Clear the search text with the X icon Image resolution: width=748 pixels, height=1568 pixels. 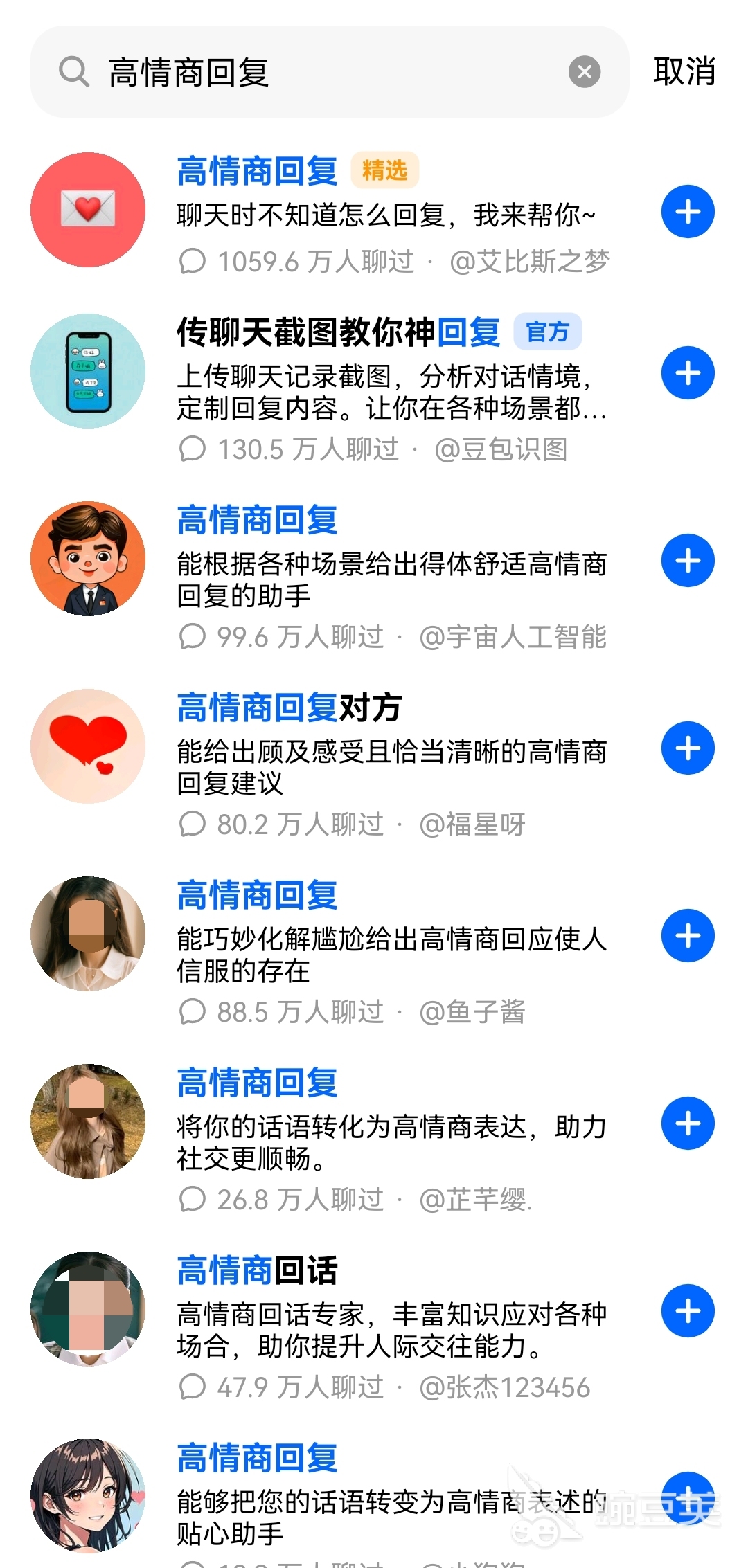(x=584, y=71)
